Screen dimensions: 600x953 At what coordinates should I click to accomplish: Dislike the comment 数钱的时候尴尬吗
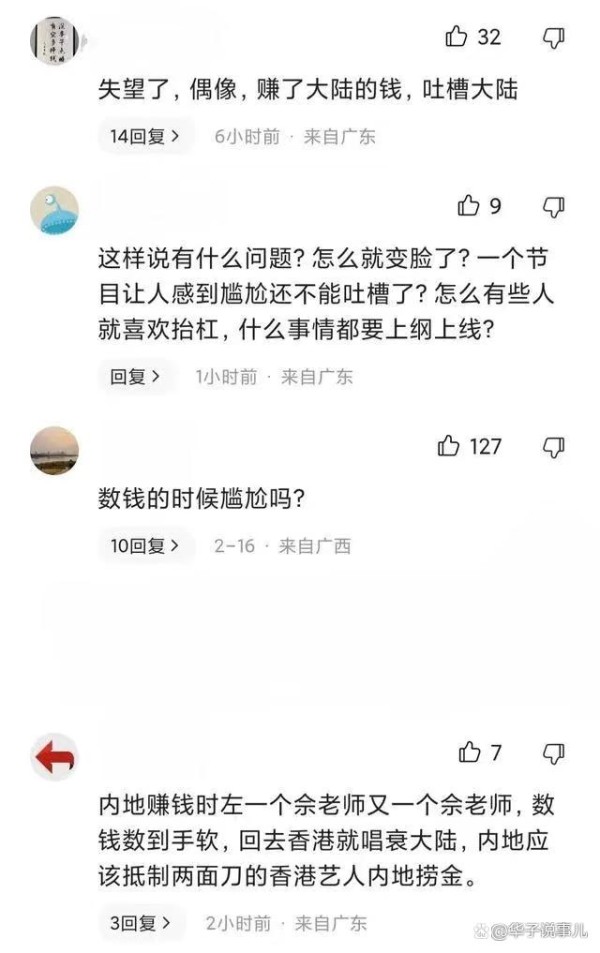click(553, 447)
